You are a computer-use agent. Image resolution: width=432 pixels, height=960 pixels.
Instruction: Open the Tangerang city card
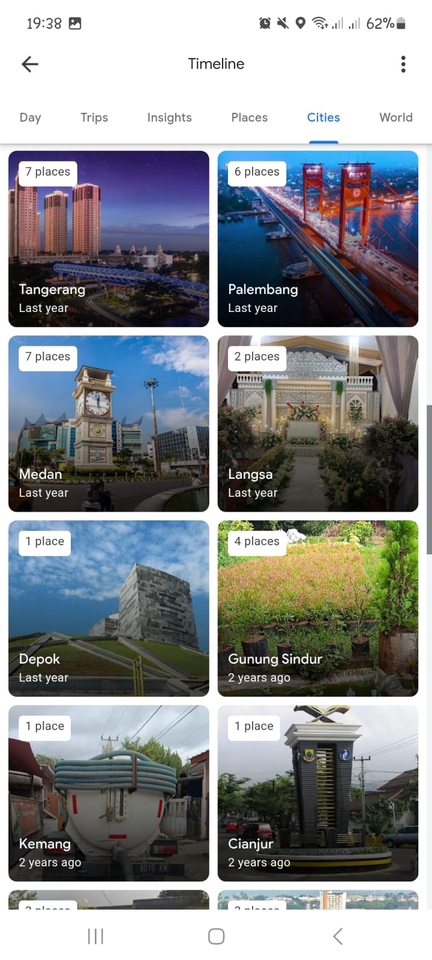109,239
